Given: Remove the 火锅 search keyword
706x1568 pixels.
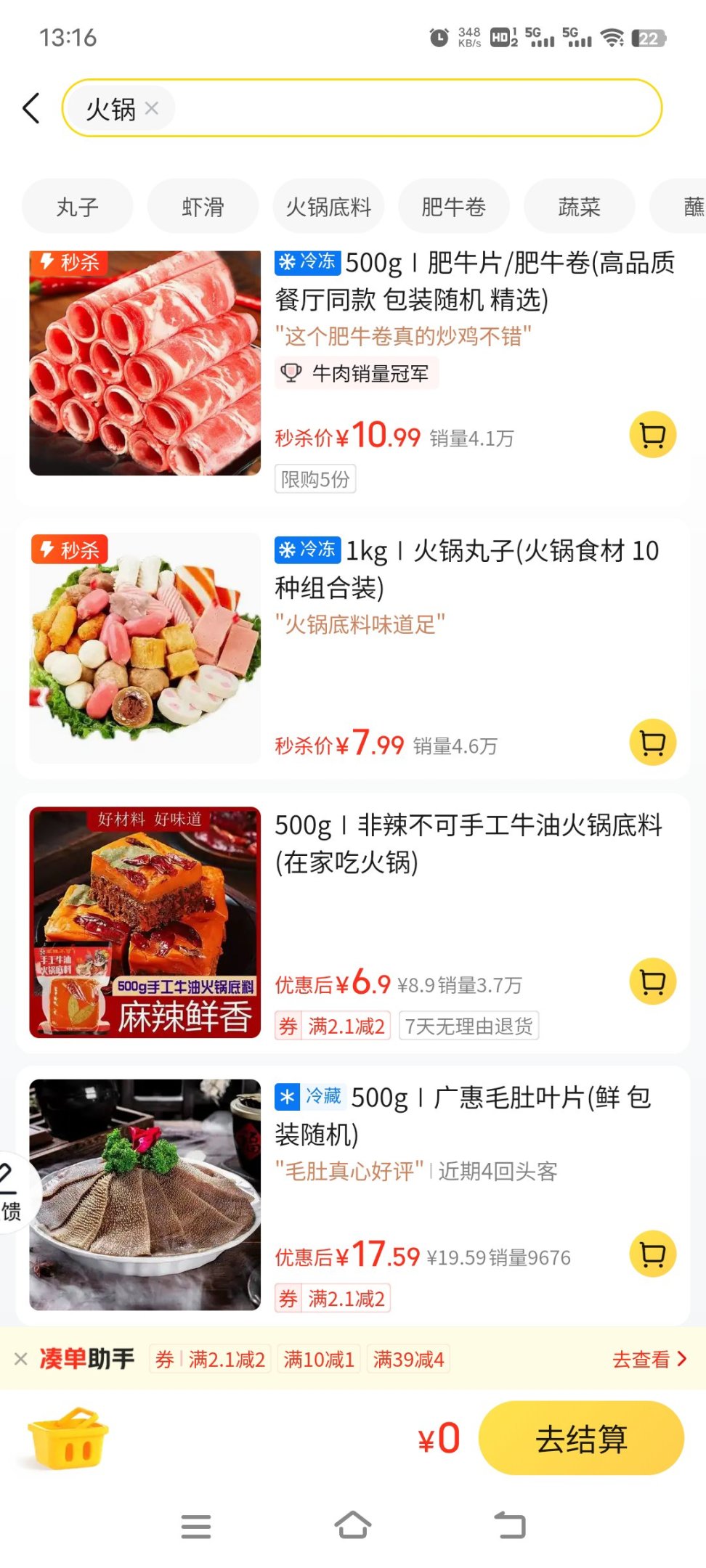Looking at the screenshot, I should (152, 108).
